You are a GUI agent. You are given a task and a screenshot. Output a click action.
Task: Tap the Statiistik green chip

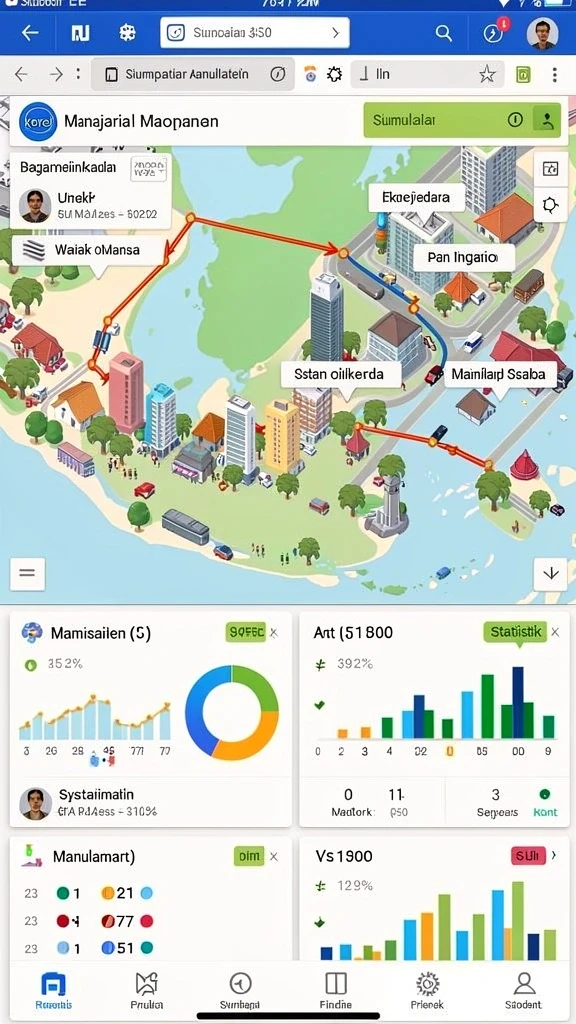click(515, 632)
